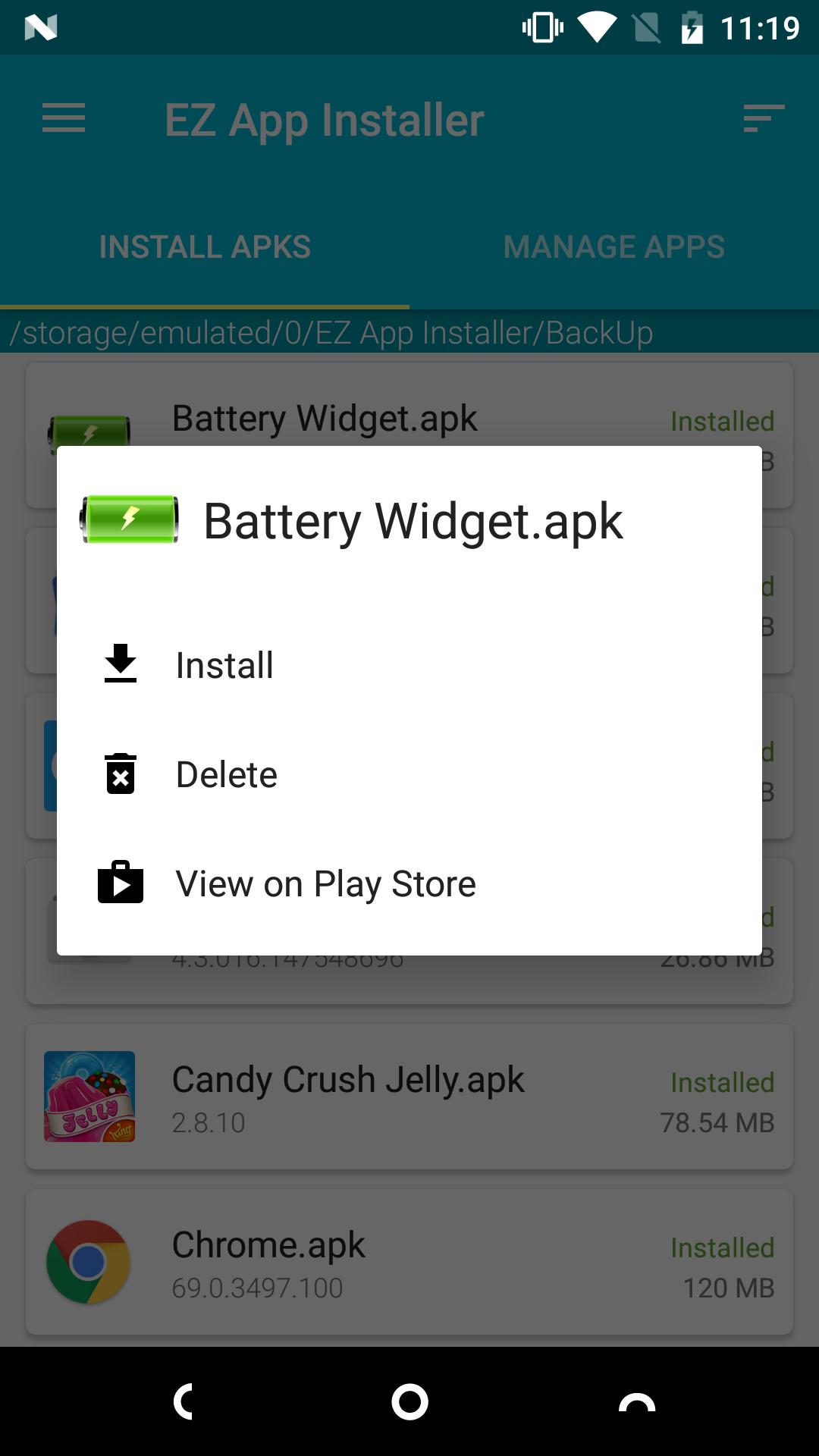Tap the Installed label for Chrome.apk
The width and height of the screenshot is (819, 1456).
tap(721, 1247)
